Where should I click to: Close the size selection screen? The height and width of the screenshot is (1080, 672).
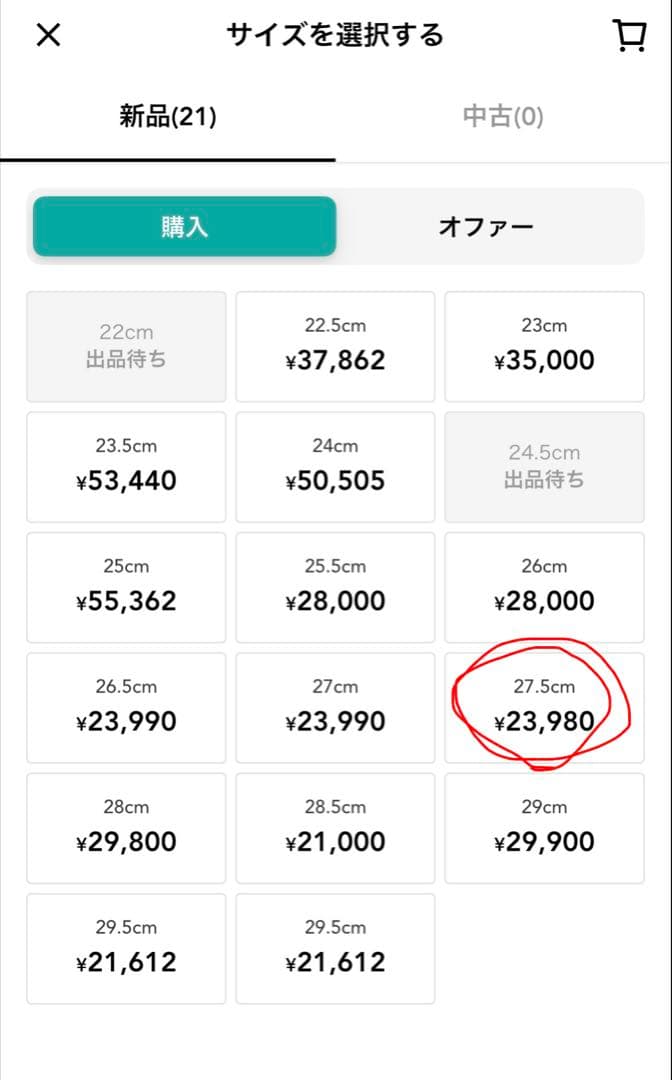pyautogui.click(x=48, y=35)
